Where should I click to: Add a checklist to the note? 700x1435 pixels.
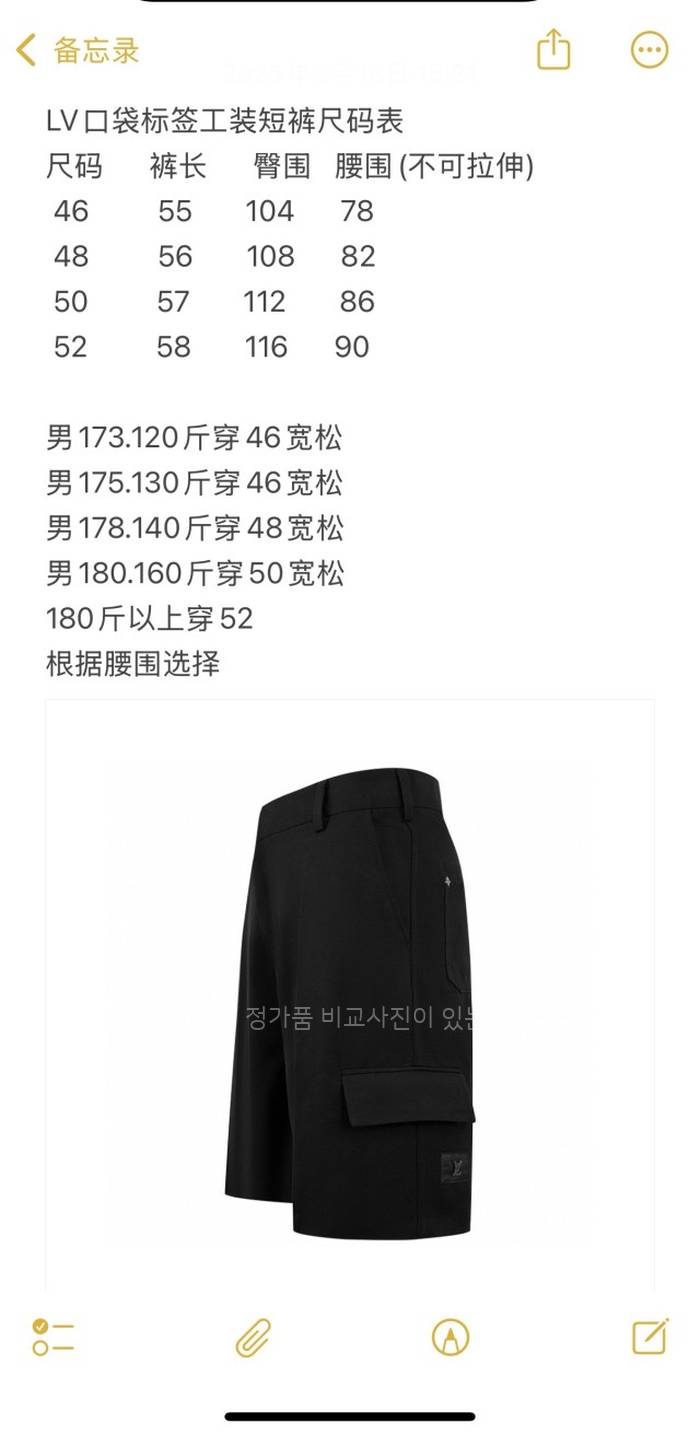pos(53,1337)
